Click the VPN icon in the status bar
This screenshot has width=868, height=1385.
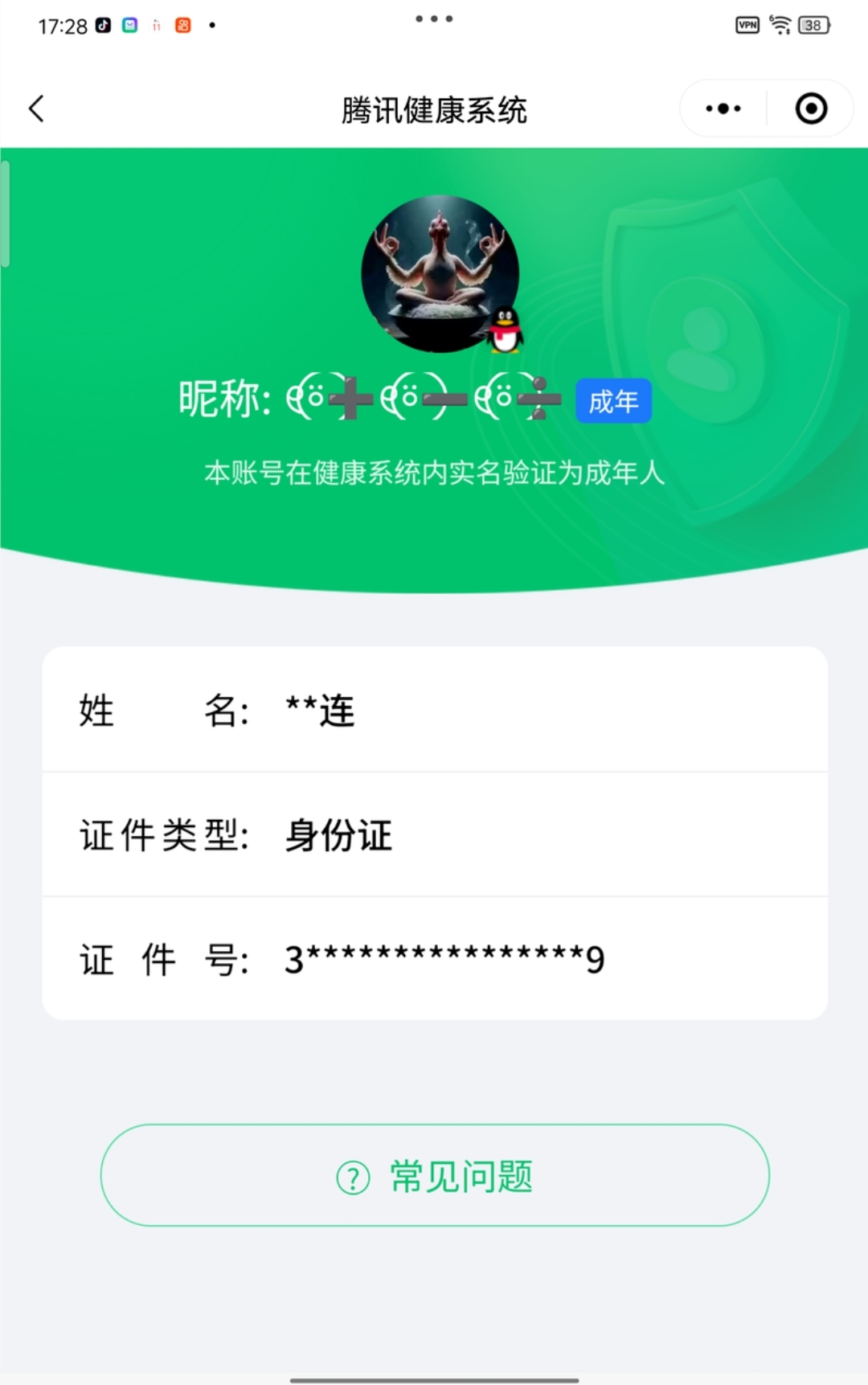(747, 25)
